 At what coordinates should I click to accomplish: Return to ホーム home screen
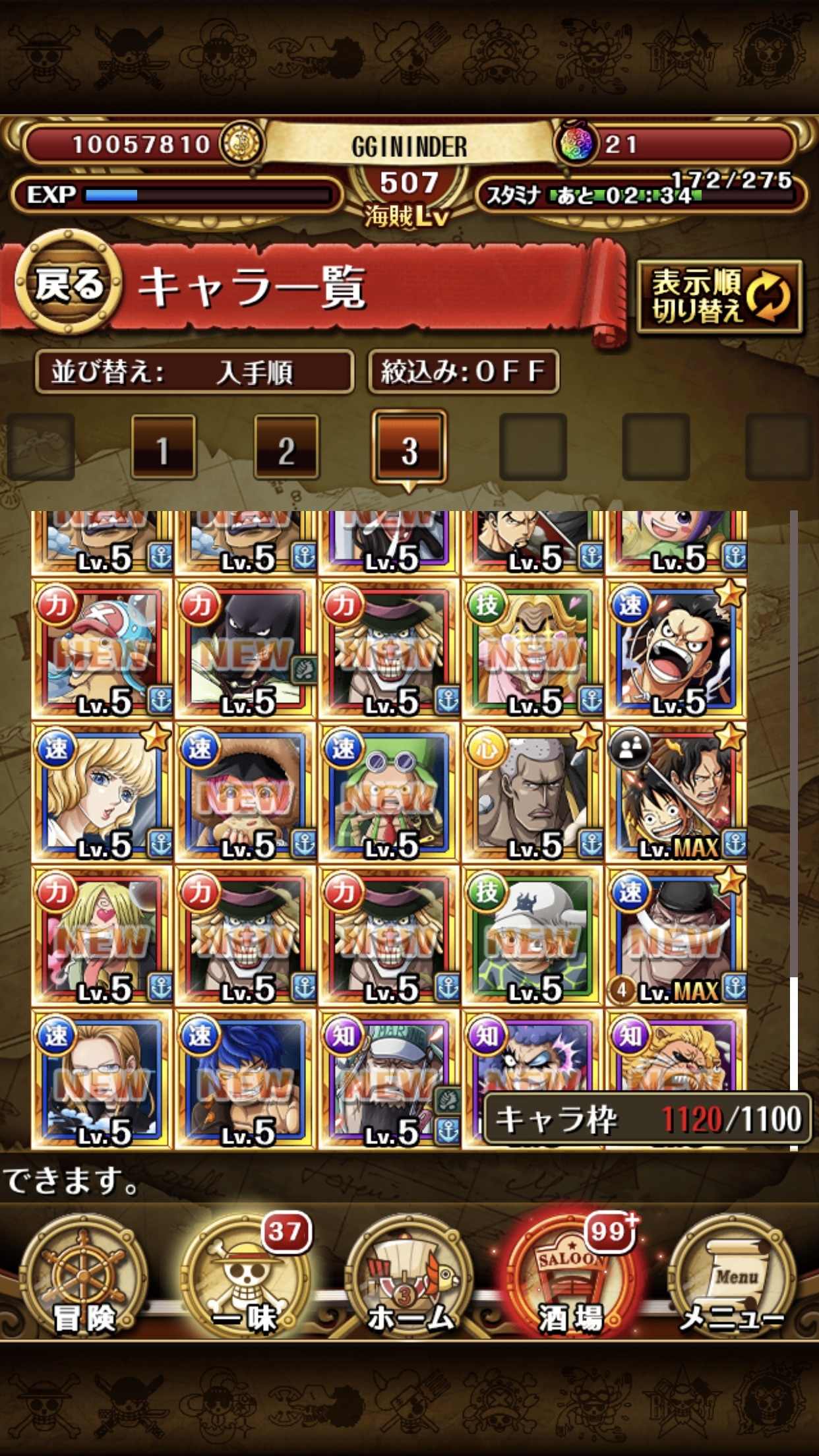pyautogui.click(x=409, y=1278)
